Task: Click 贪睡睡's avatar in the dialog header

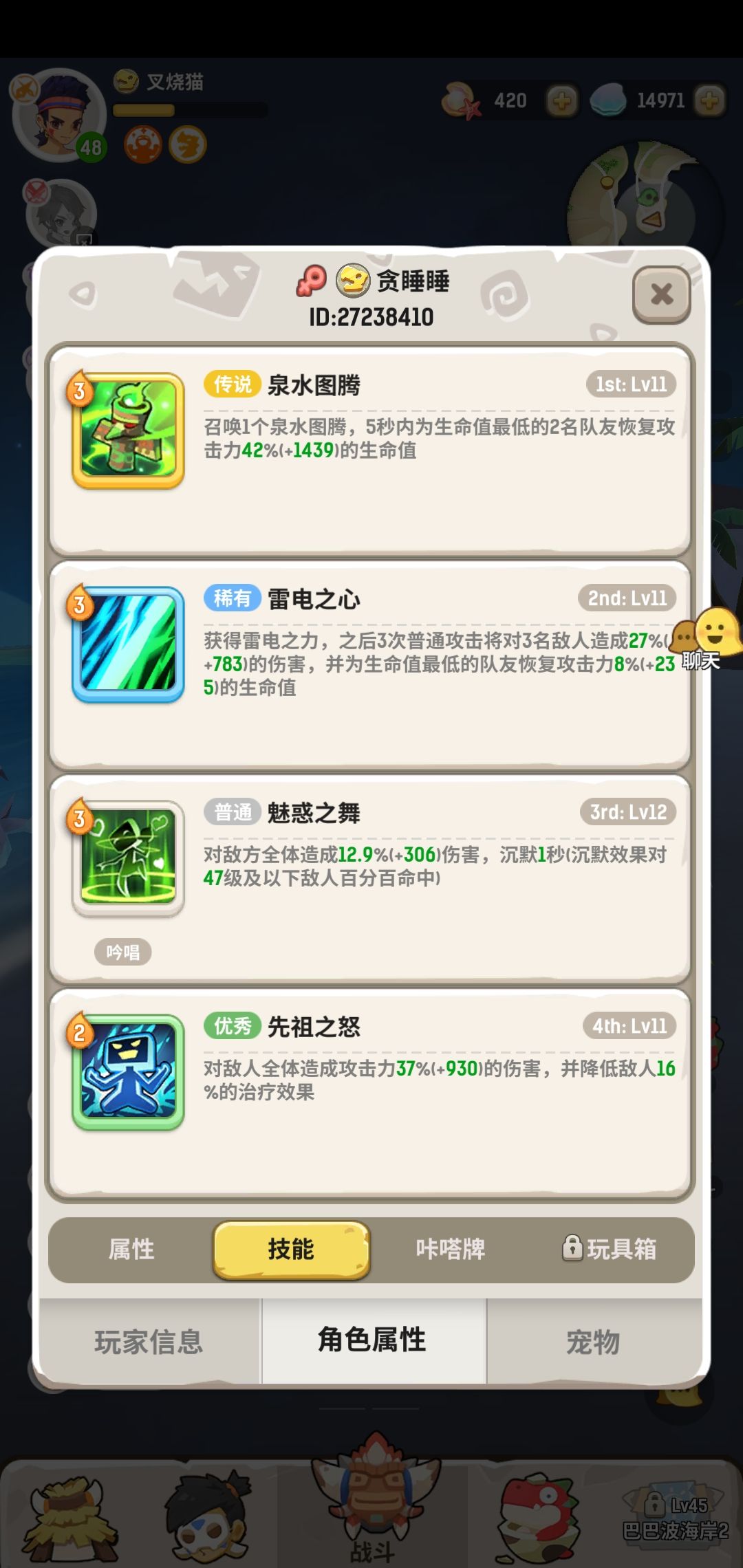Action: [x=352, y=282]
